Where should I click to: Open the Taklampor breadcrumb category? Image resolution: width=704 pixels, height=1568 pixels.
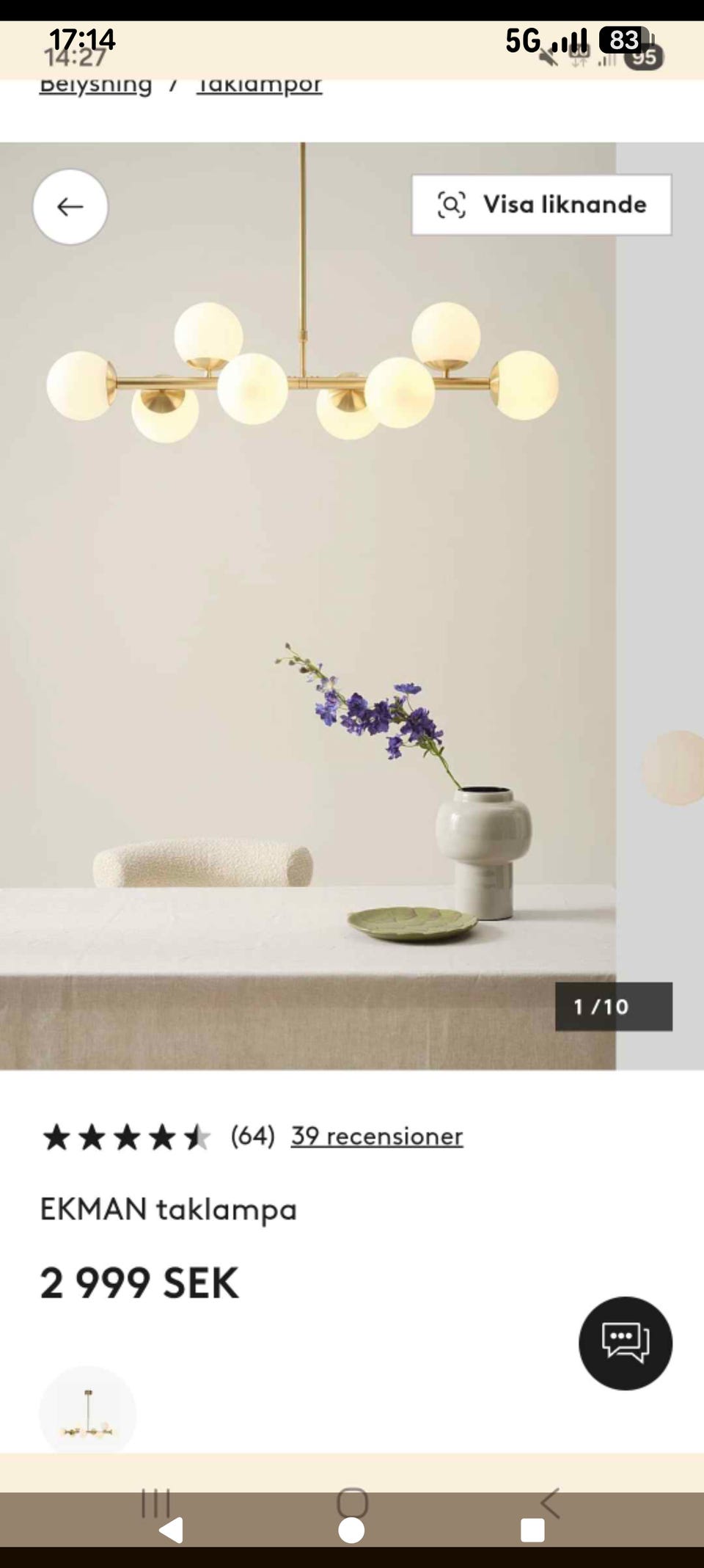click(258, 84)
